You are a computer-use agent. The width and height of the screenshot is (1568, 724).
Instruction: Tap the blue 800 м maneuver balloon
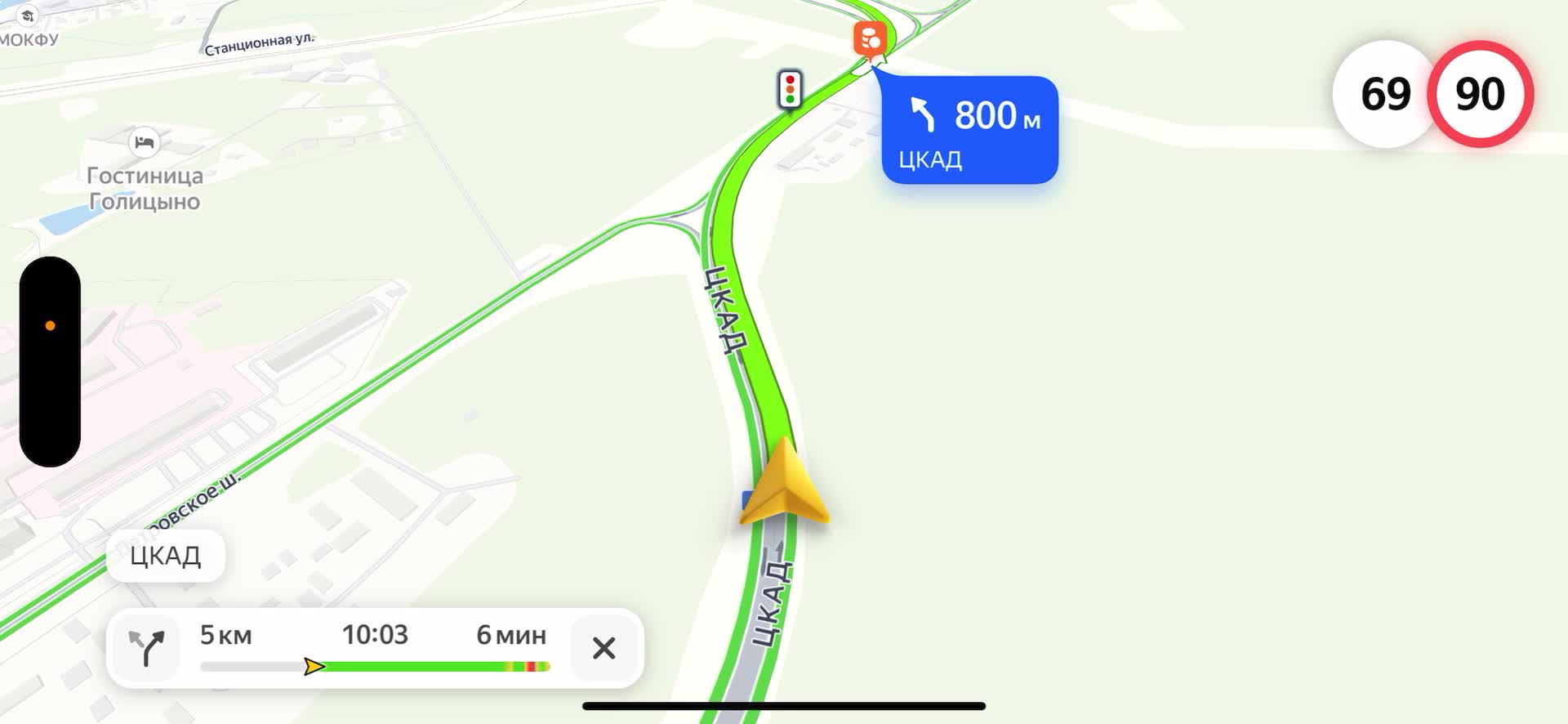pyautogui.click(x=969, y=130)
